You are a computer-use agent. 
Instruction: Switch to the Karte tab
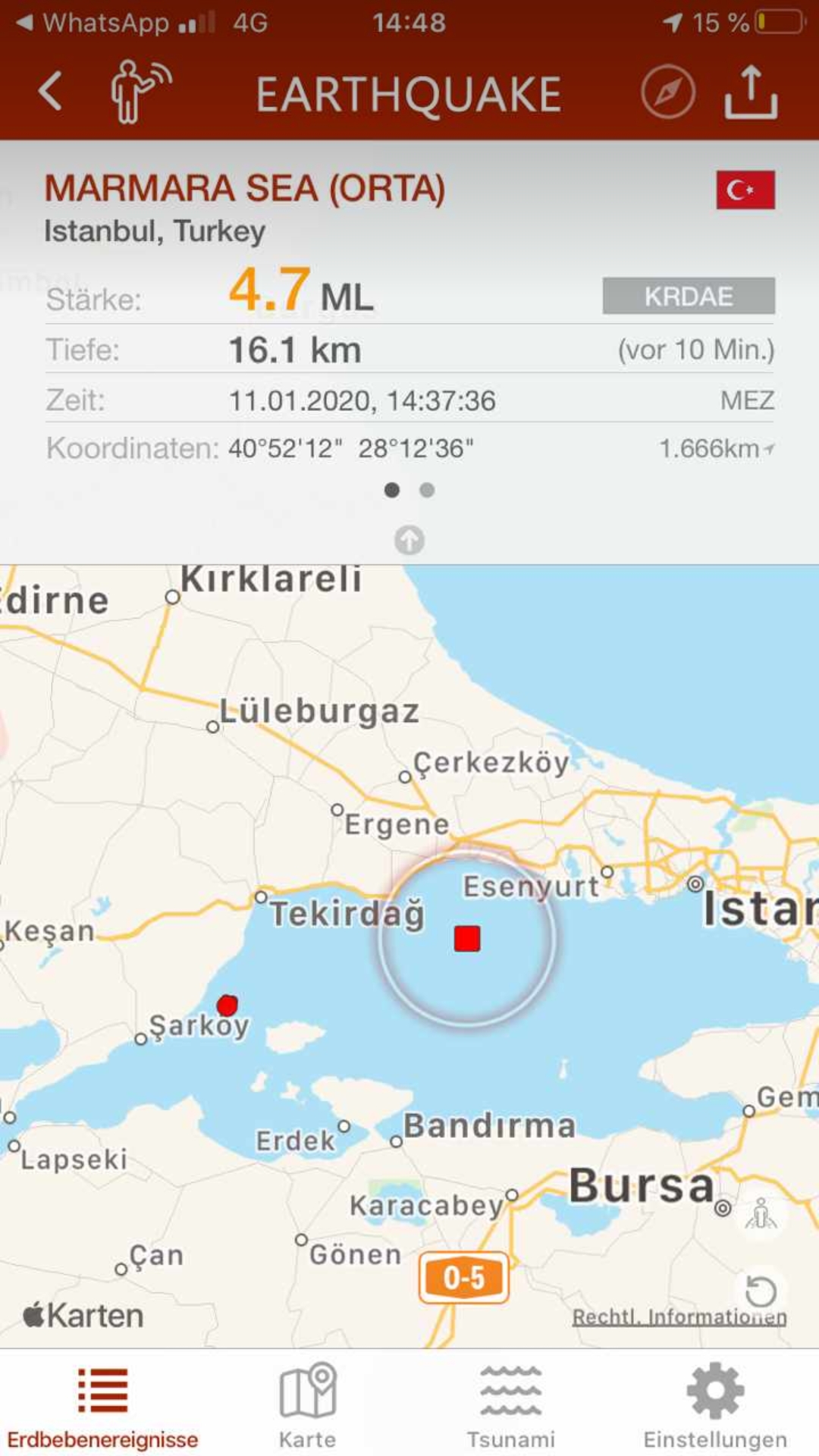[x=307, y=1407]
